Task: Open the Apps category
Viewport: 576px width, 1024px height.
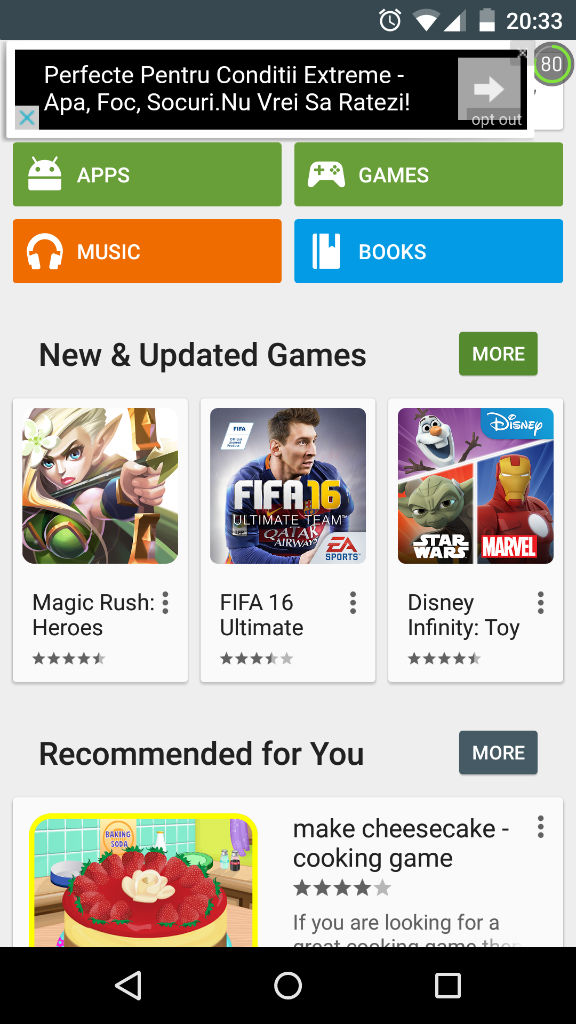Action: point(147,174)
